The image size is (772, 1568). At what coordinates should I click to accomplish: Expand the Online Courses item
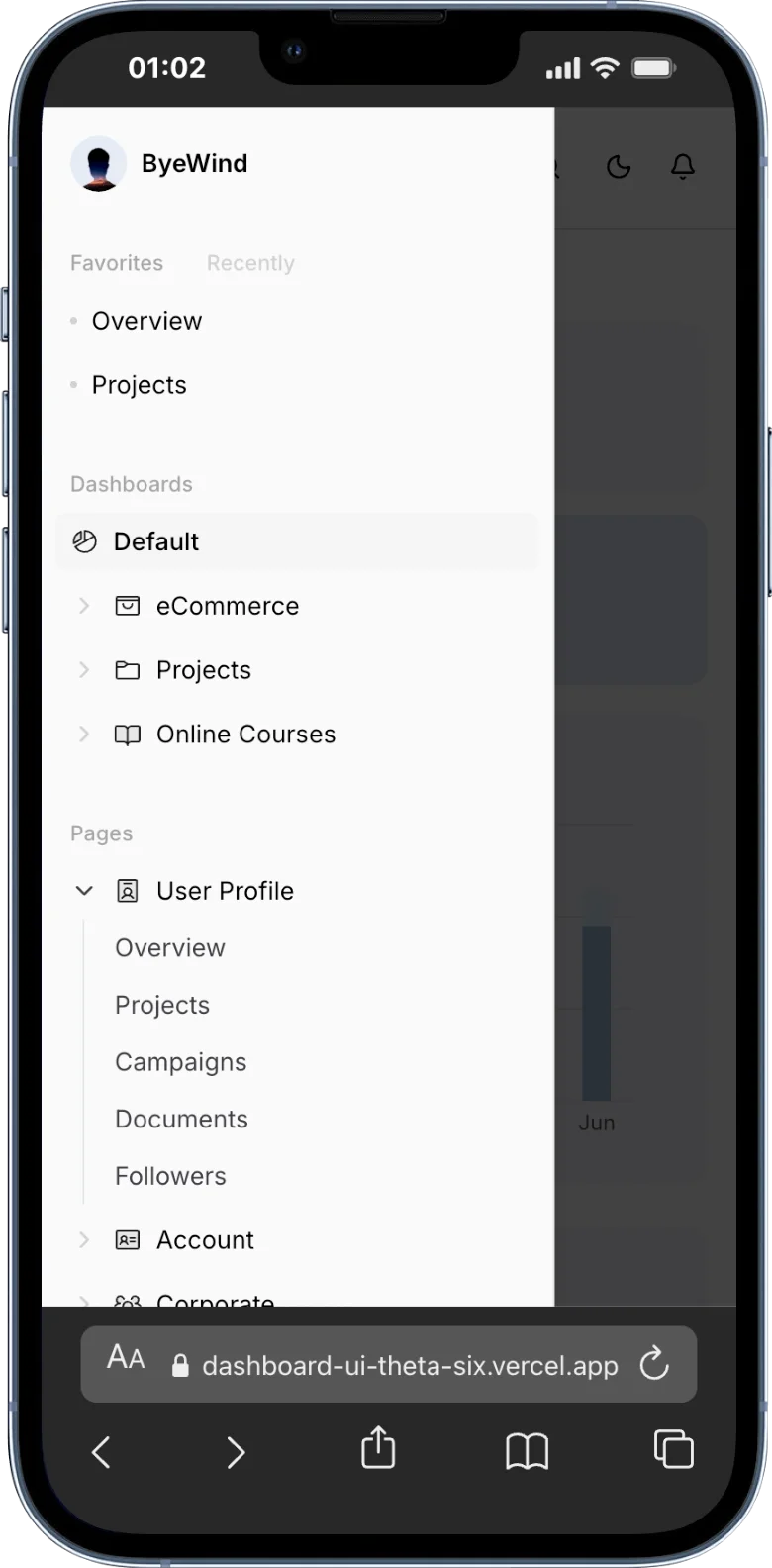[245, 735]
